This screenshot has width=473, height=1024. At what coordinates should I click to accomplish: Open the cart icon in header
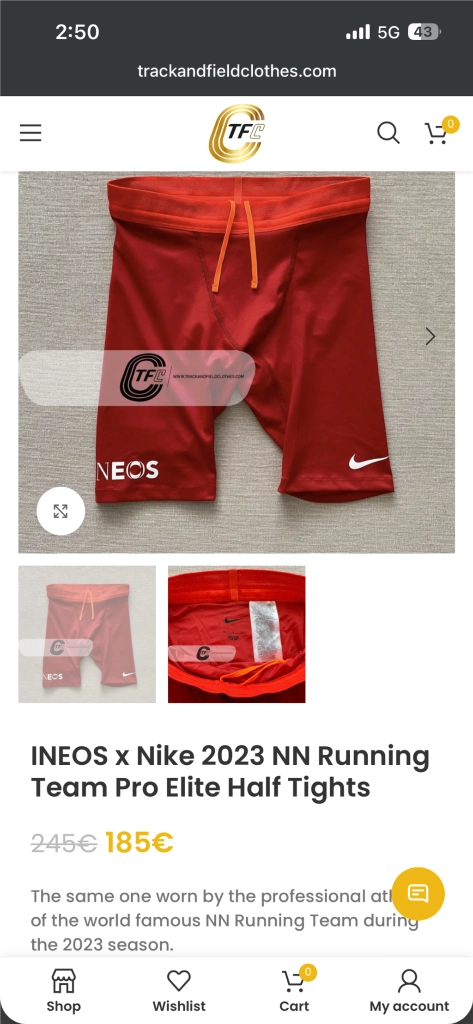(440, 131)
